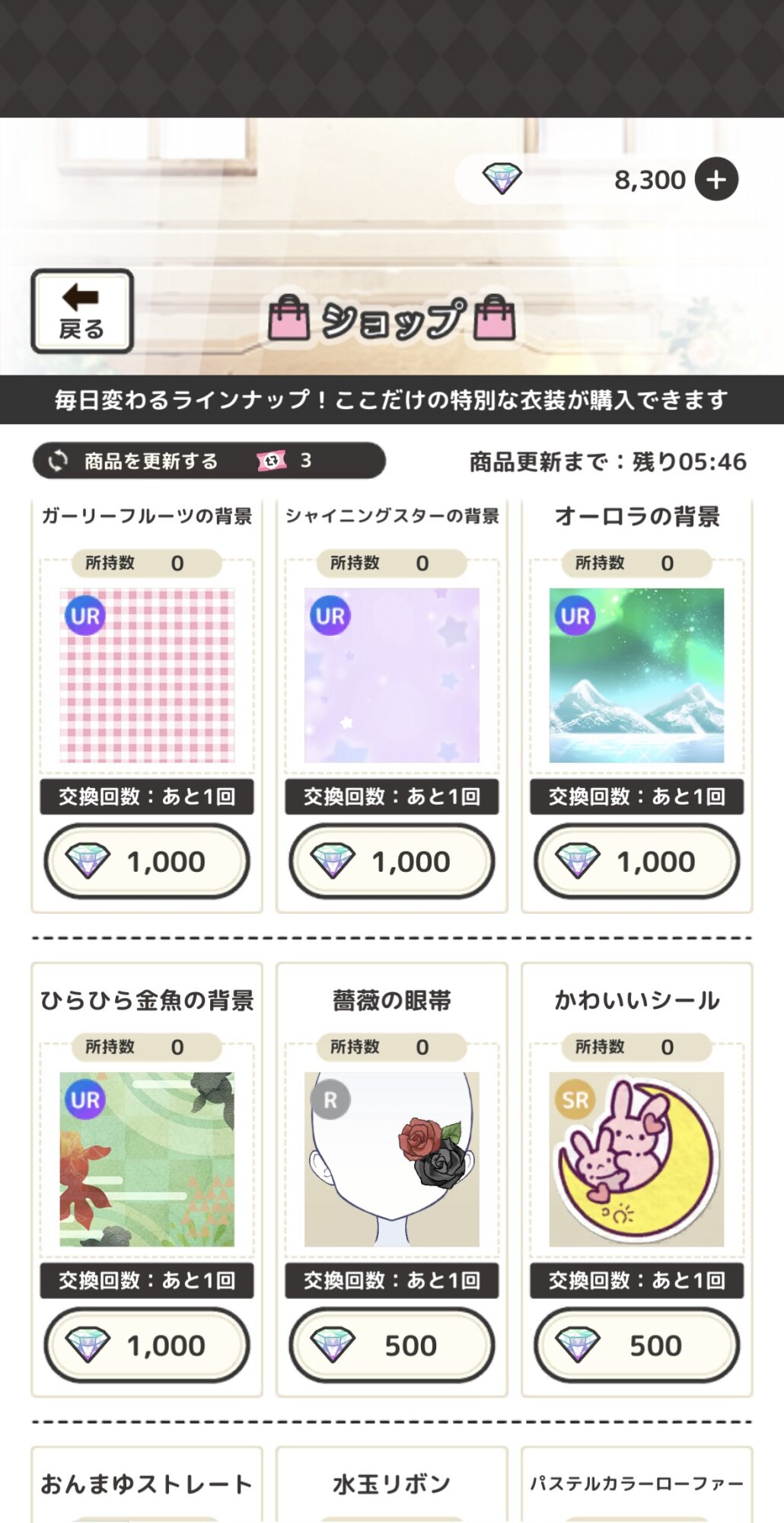Buy シャイニングスターの背景 for 1,000 gems
Image resolution: width=784 pixels, height=1523 pixels.
click(392, 861)
